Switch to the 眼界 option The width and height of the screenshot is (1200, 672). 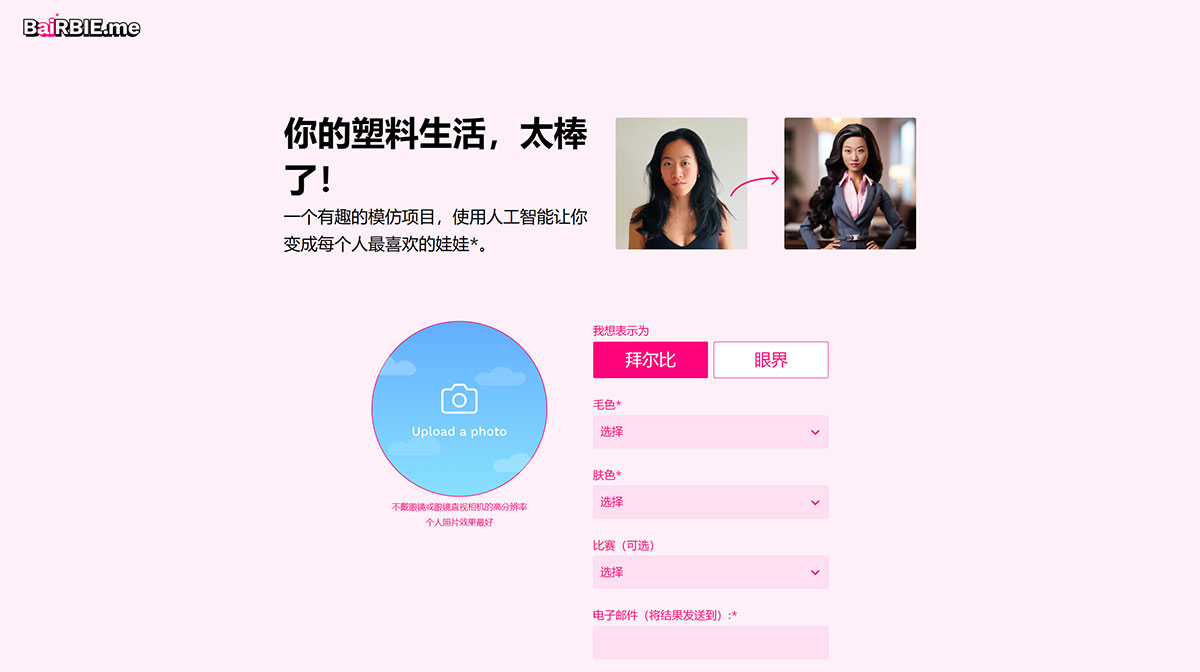click(x=770, y=360)
